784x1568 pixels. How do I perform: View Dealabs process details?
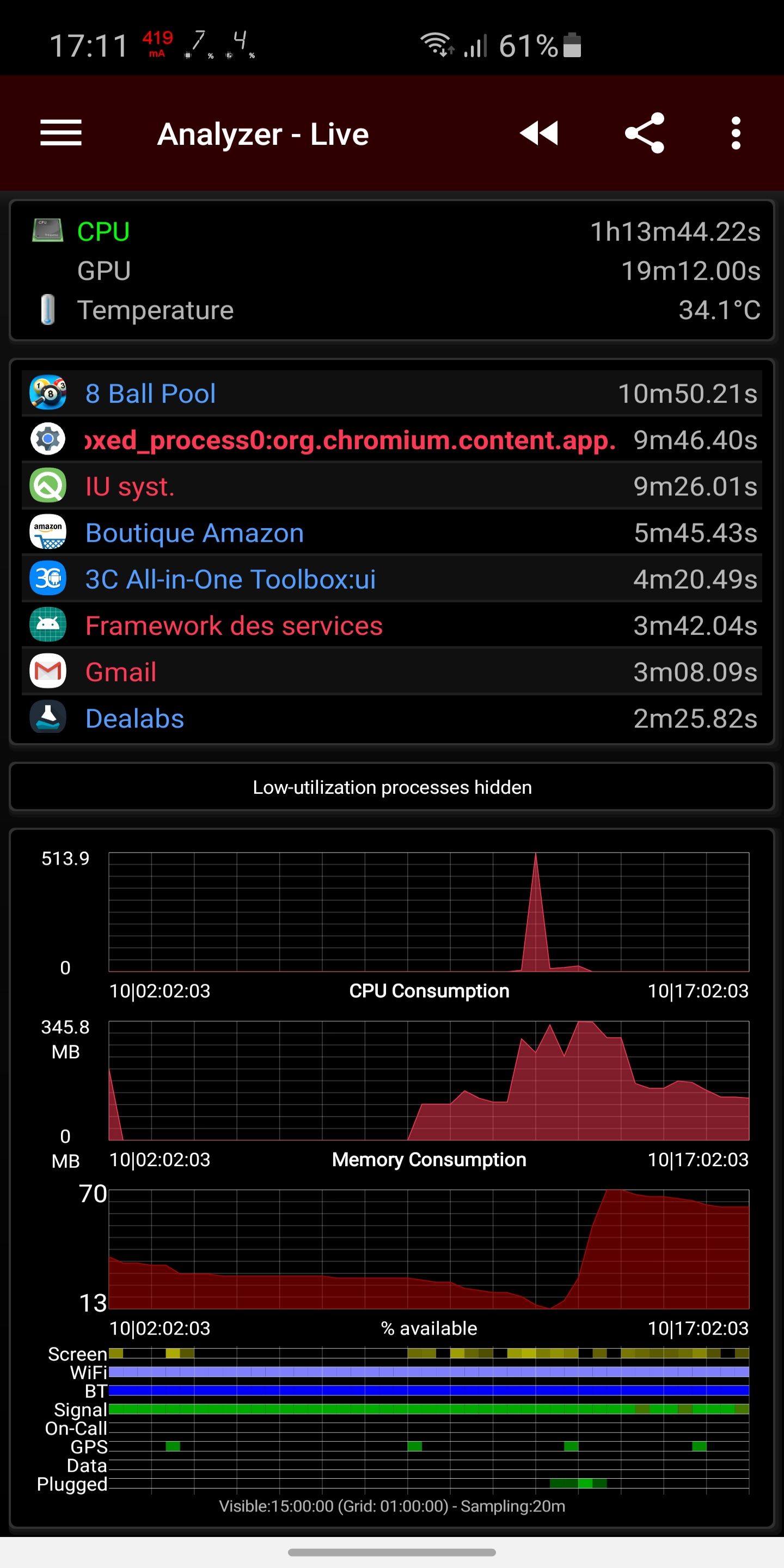tap(392, 718)
